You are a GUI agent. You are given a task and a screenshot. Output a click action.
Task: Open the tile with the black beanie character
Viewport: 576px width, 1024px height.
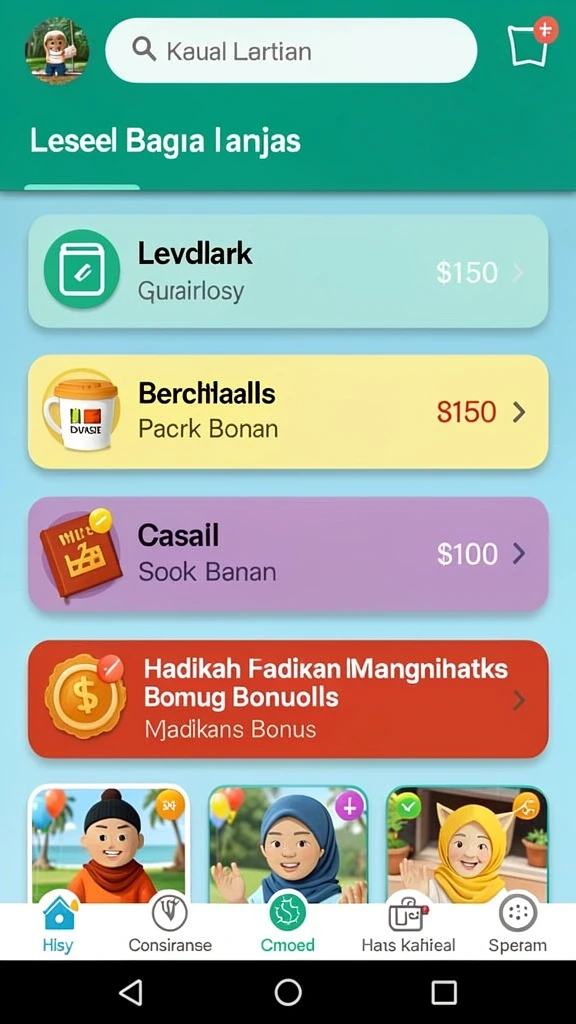coord(108,844)
